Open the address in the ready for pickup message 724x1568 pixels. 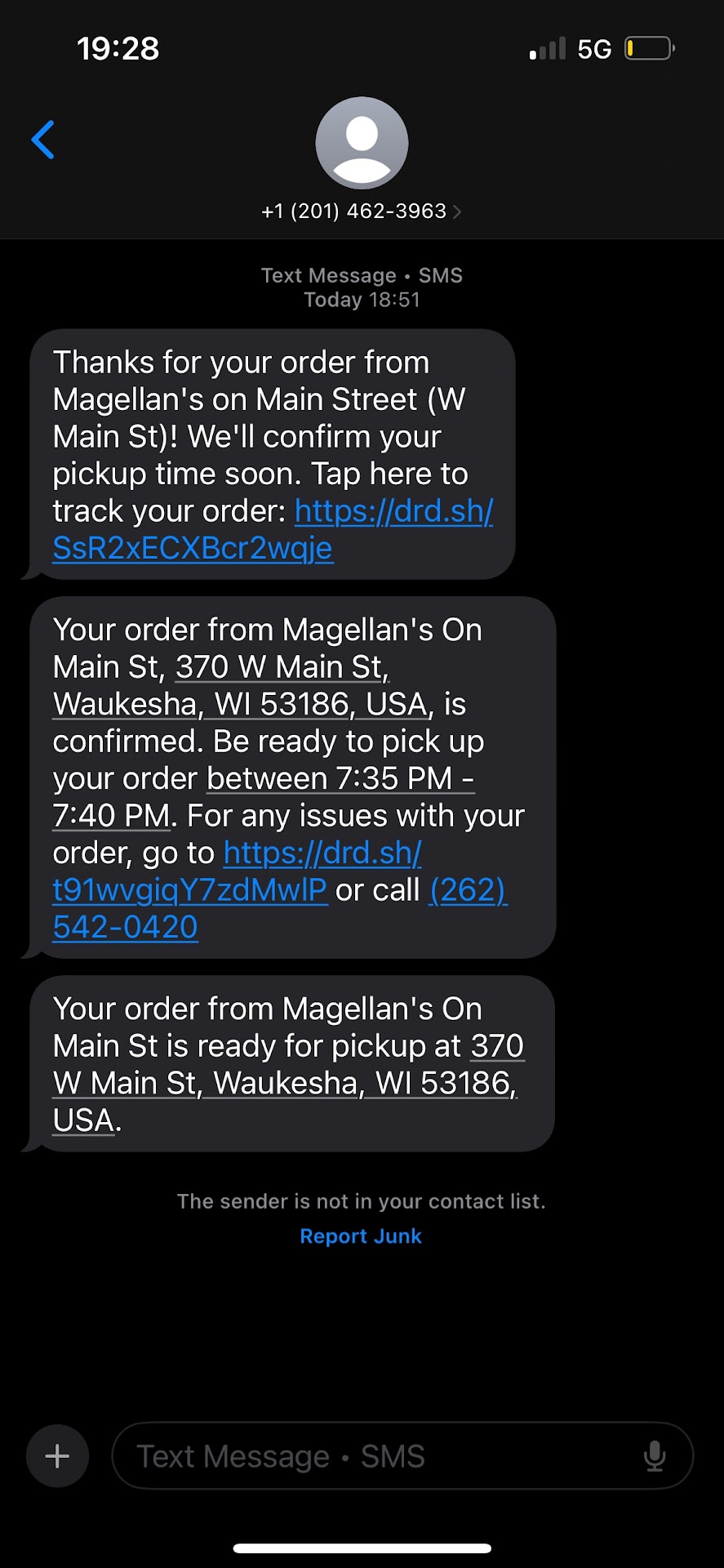pos(284,1085)
